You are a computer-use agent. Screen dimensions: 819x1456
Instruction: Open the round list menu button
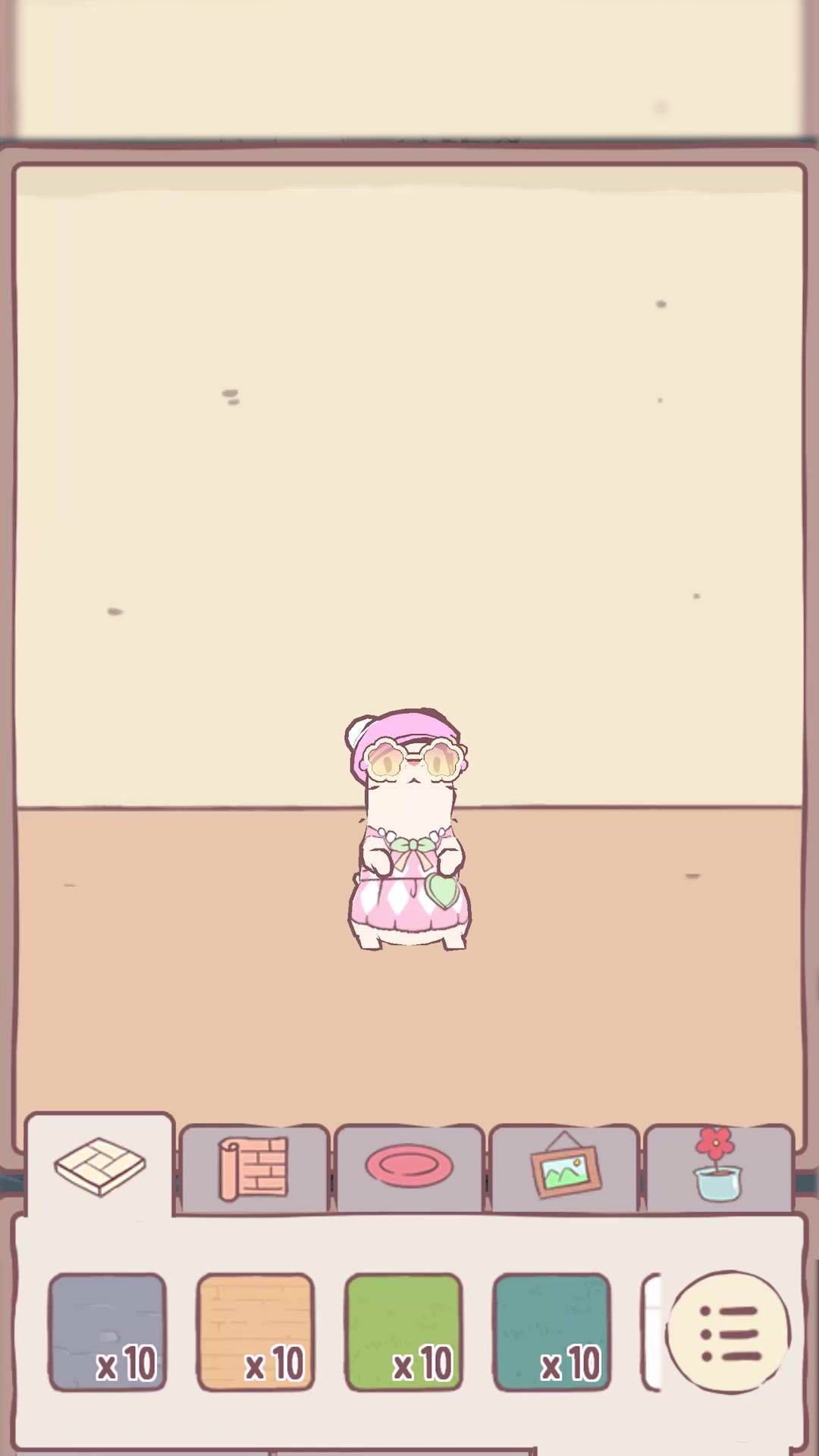pos(727,1332)
